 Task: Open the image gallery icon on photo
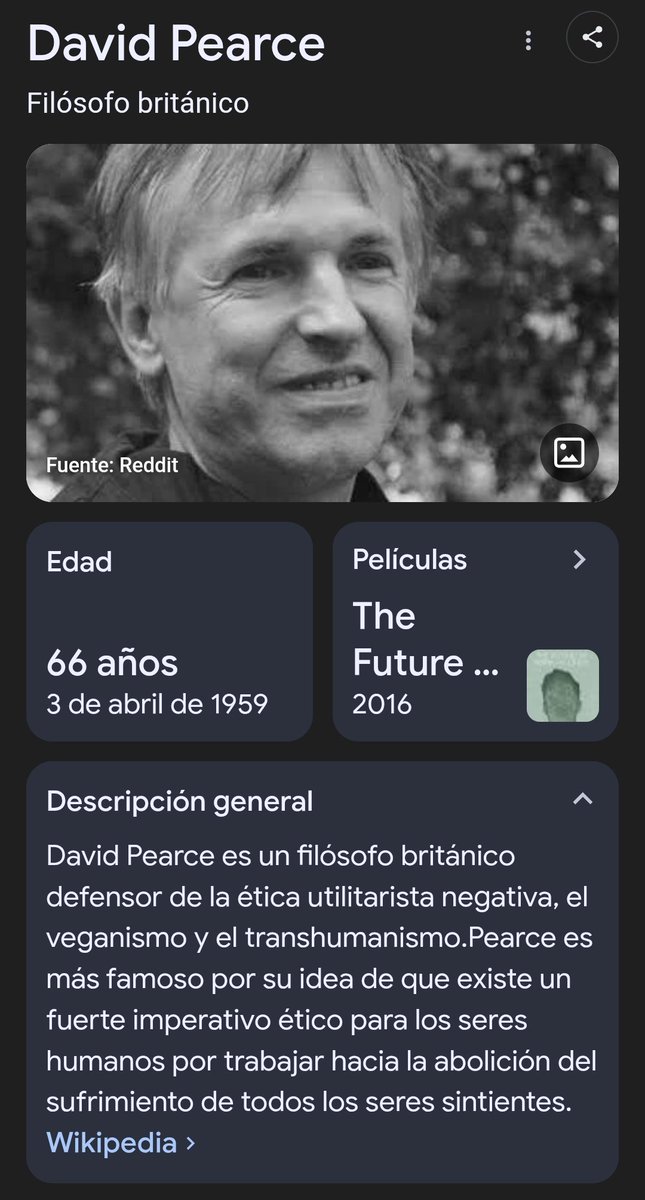(x=569, y=453)
